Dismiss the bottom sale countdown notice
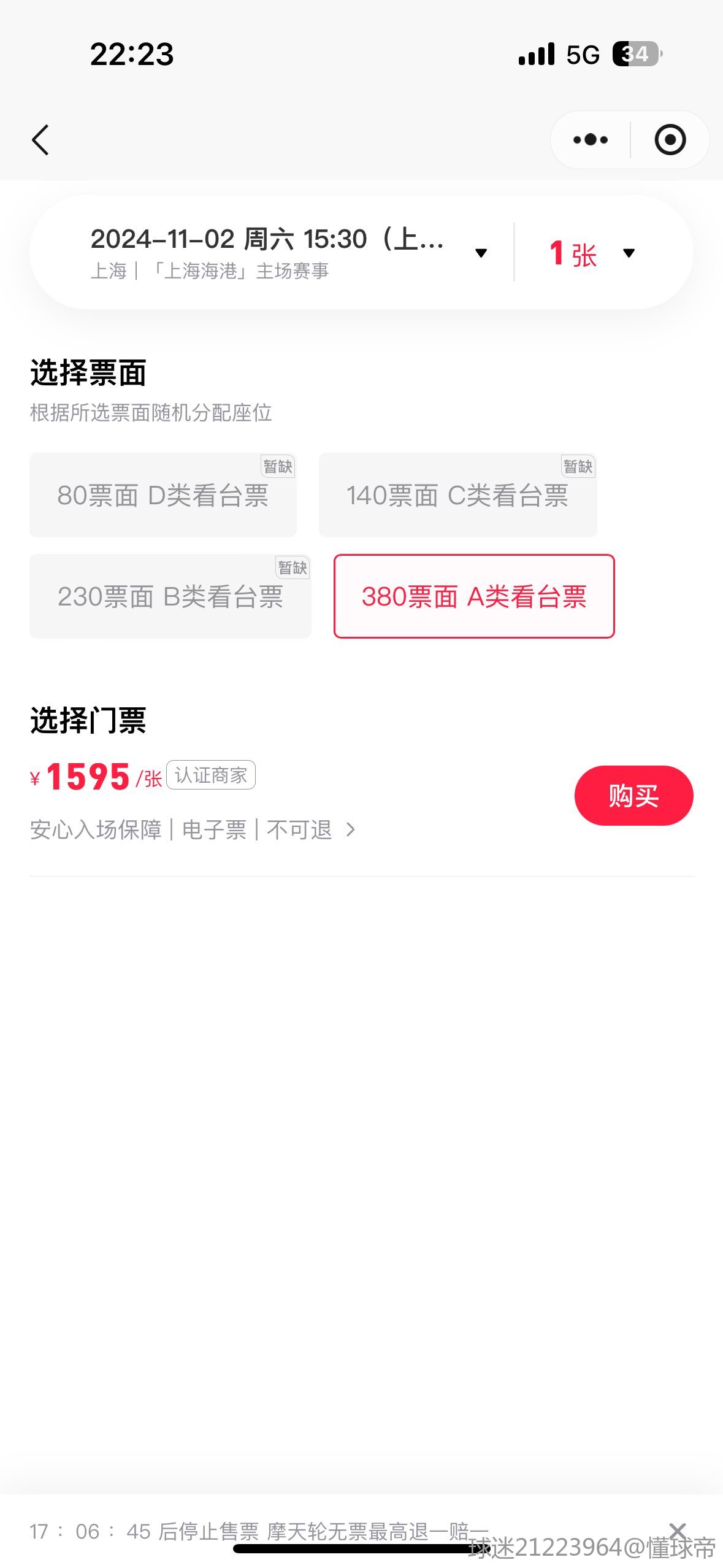Screen dimensions: 723x1568 [x=677, y=1530]
